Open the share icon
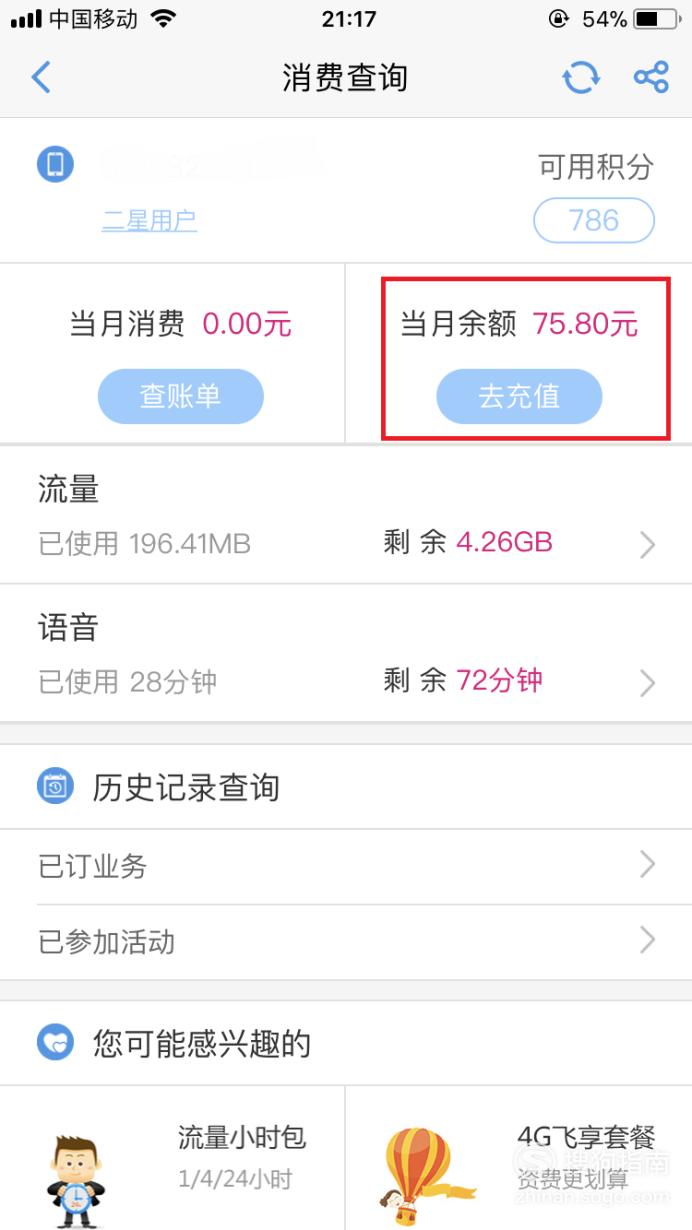Image resolution: width=692 pixels, height=1230 pixels. (x=651, y=77)
